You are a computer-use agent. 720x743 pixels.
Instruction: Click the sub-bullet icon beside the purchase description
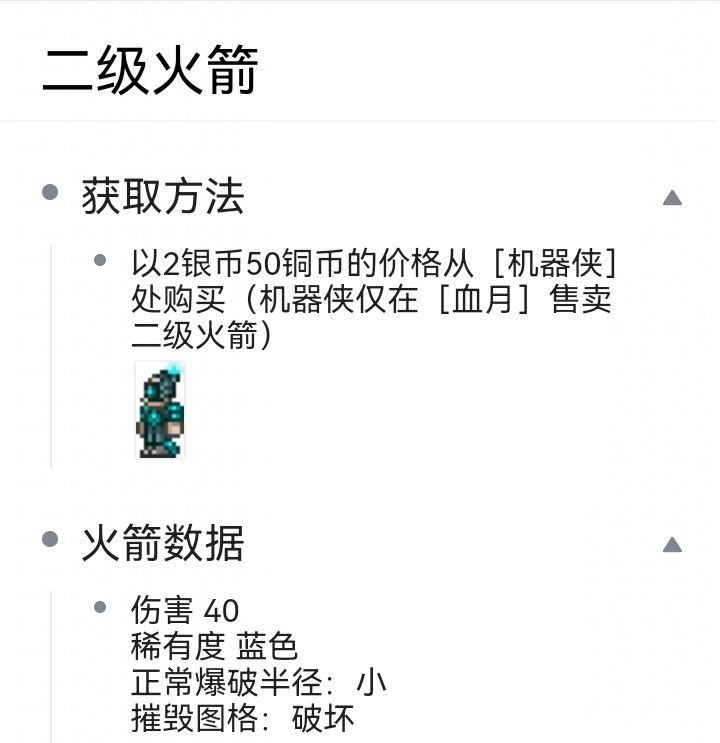click(x=98, y=262)
